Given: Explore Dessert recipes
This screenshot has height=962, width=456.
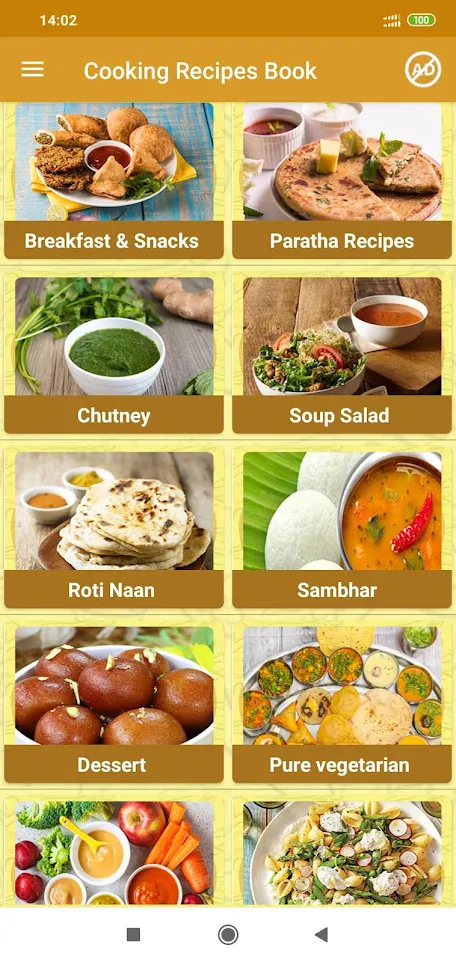Looking at the screenshot, I should tap(114, 704).
